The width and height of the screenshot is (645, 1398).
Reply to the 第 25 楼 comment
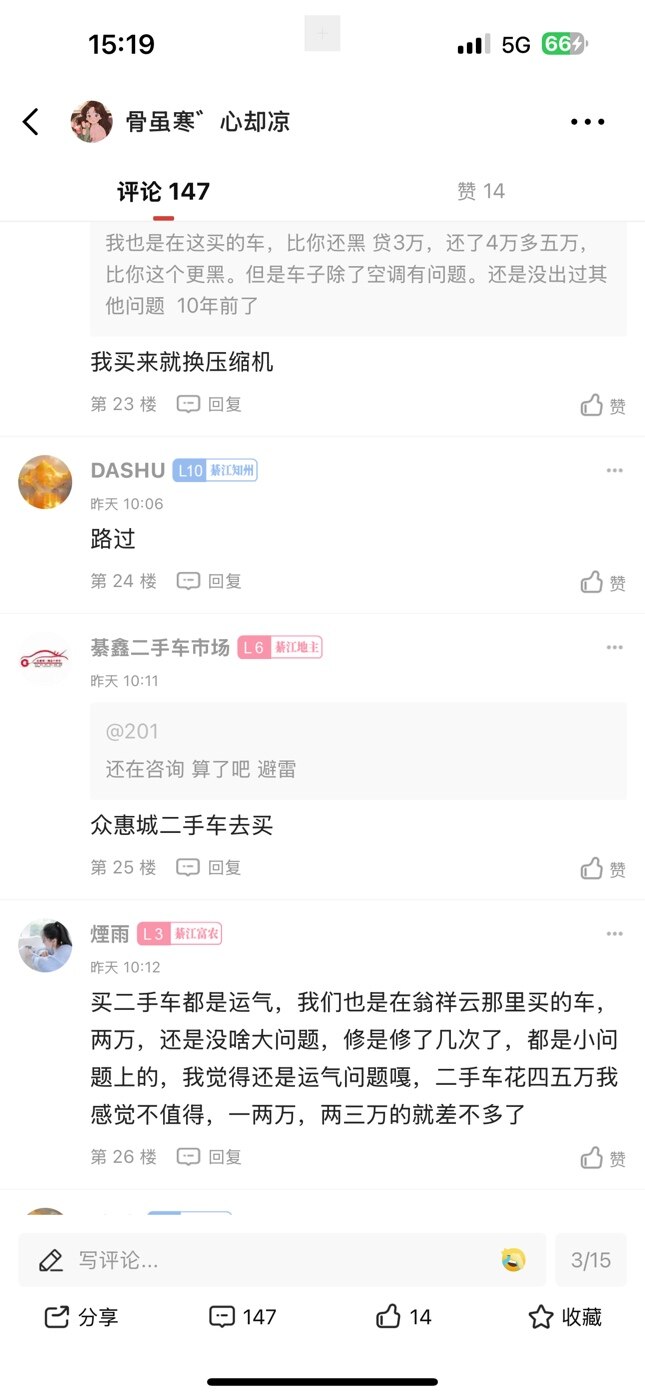point(209,867)
